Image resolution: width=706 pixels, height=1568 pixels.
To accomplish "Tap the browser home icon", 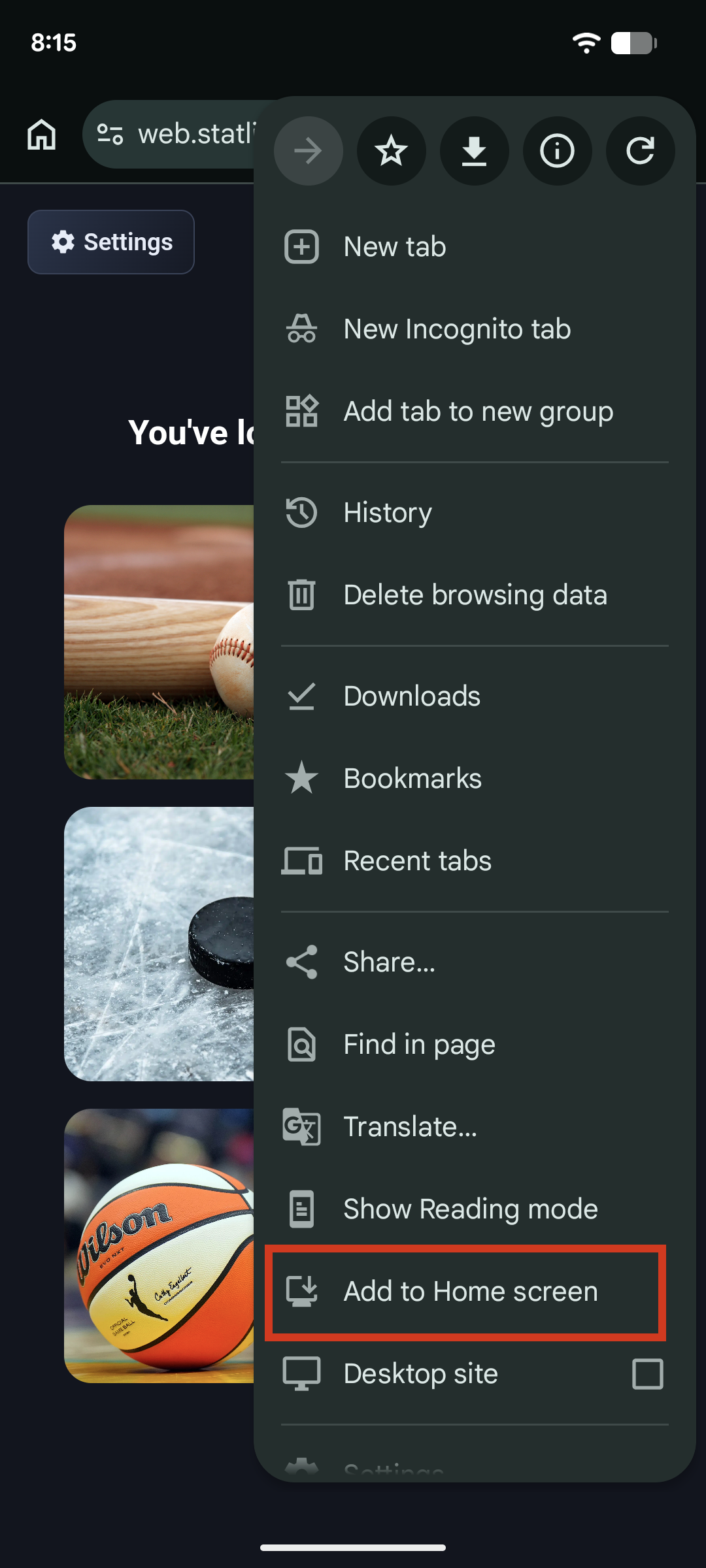I will [x=42, y=135].
